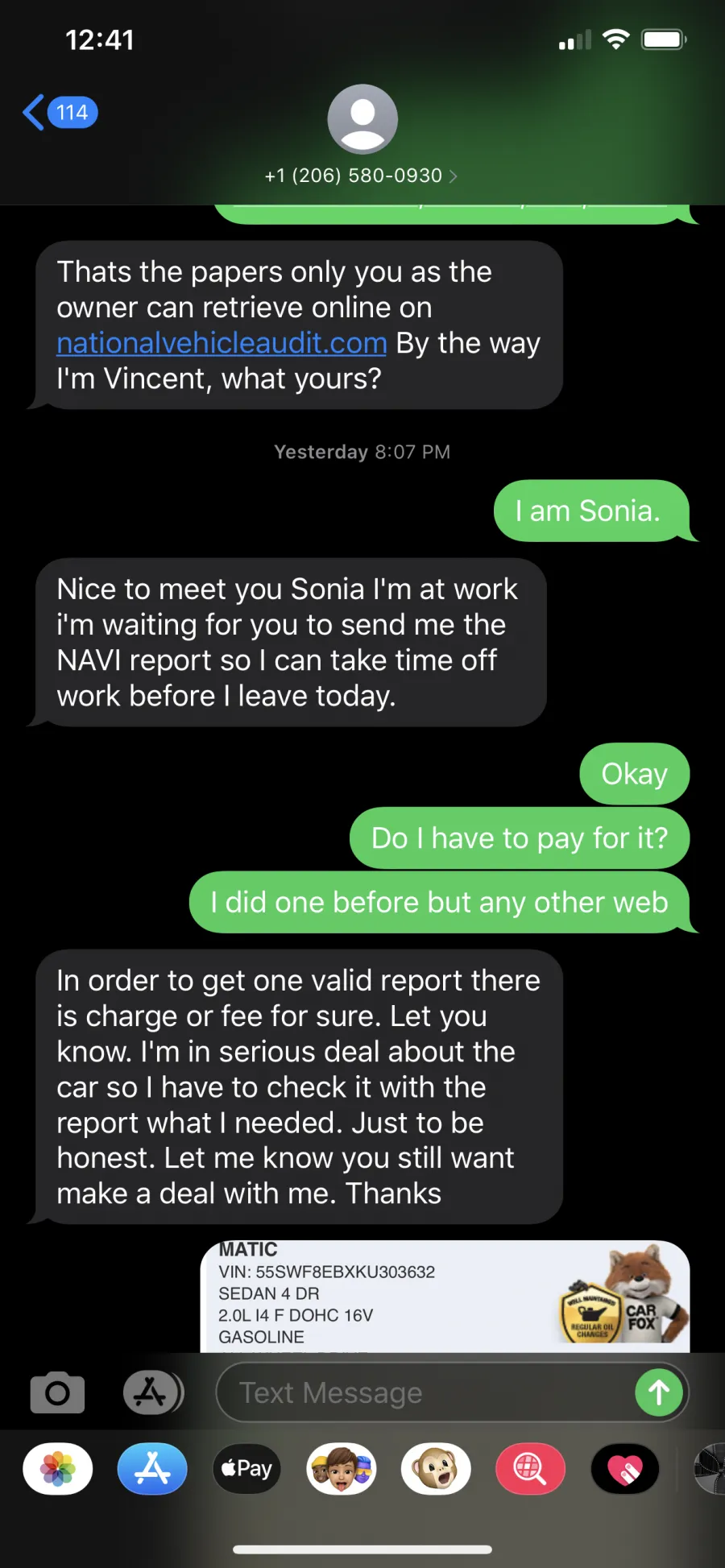Open contact details for +1 (206) 580-0930

pos(362,176)
